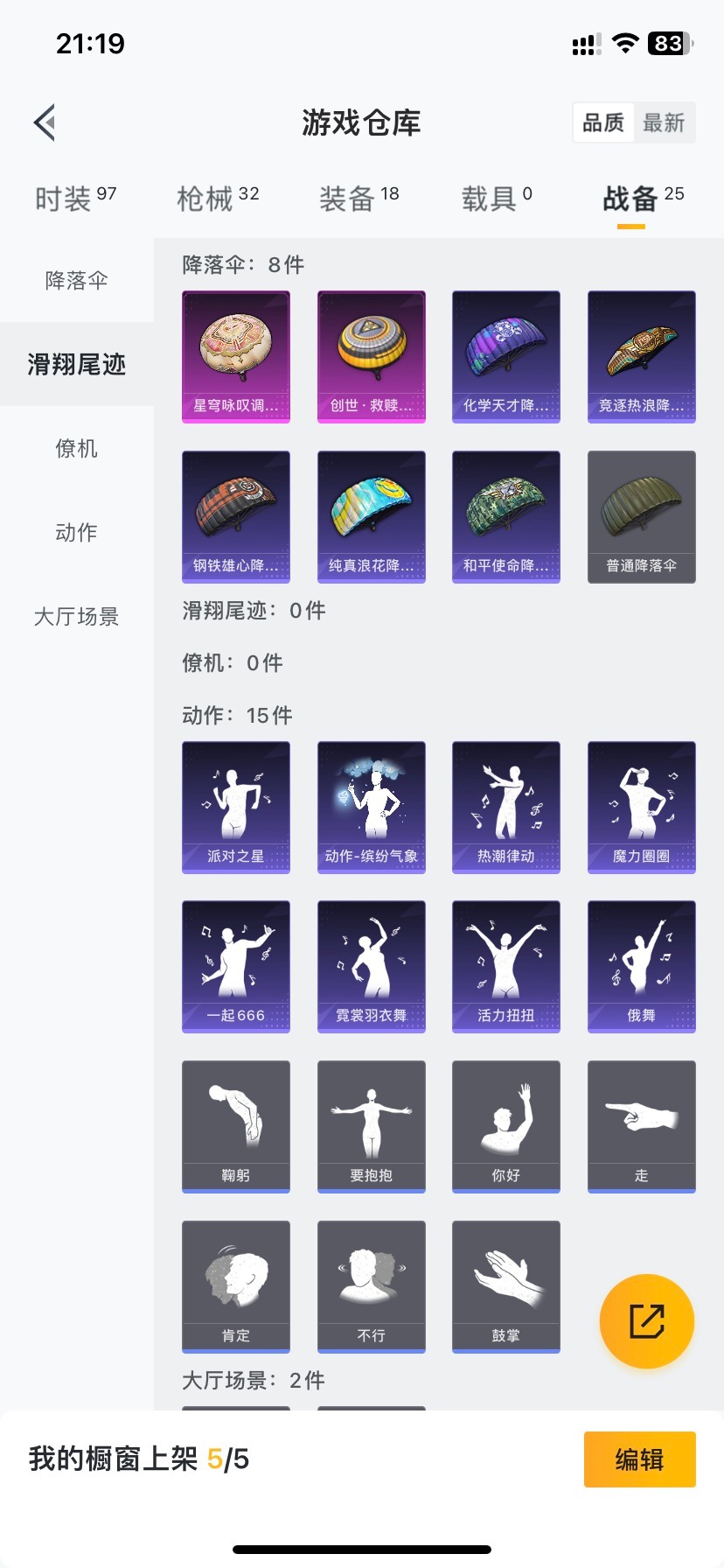Screen dimensions: 724x1568
Task: Open the 派对之星 emote
Action: point(236,807)
